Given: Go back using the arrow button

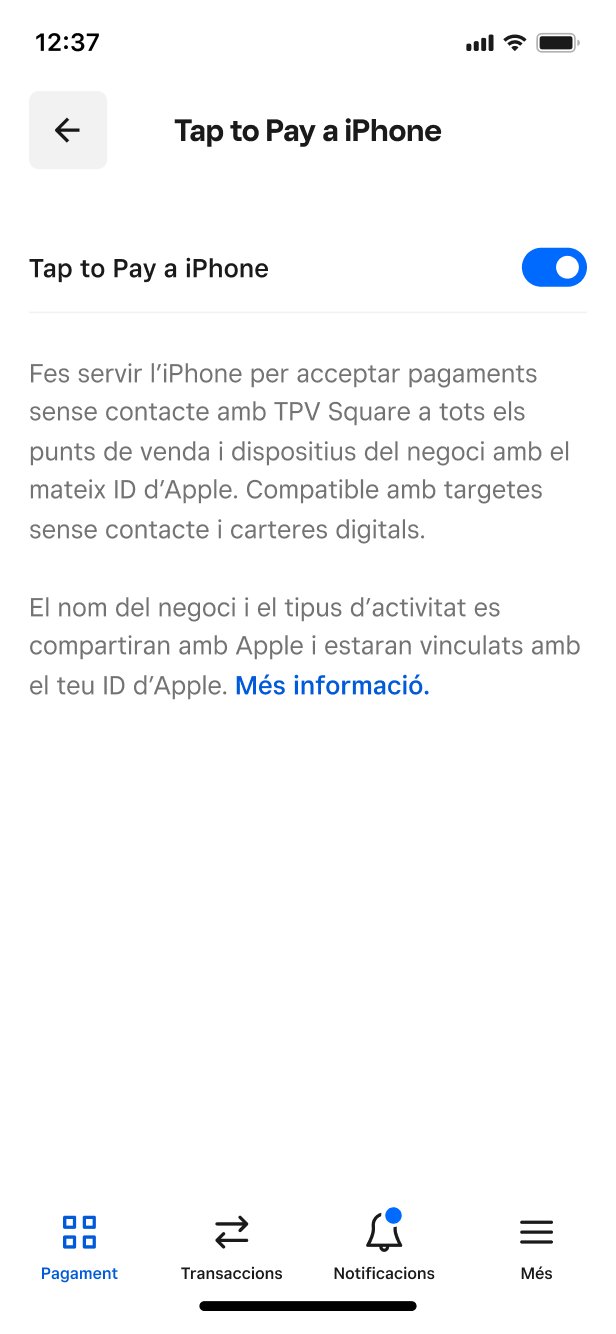Looking at the screenshot, I should [x=68, y=130].
